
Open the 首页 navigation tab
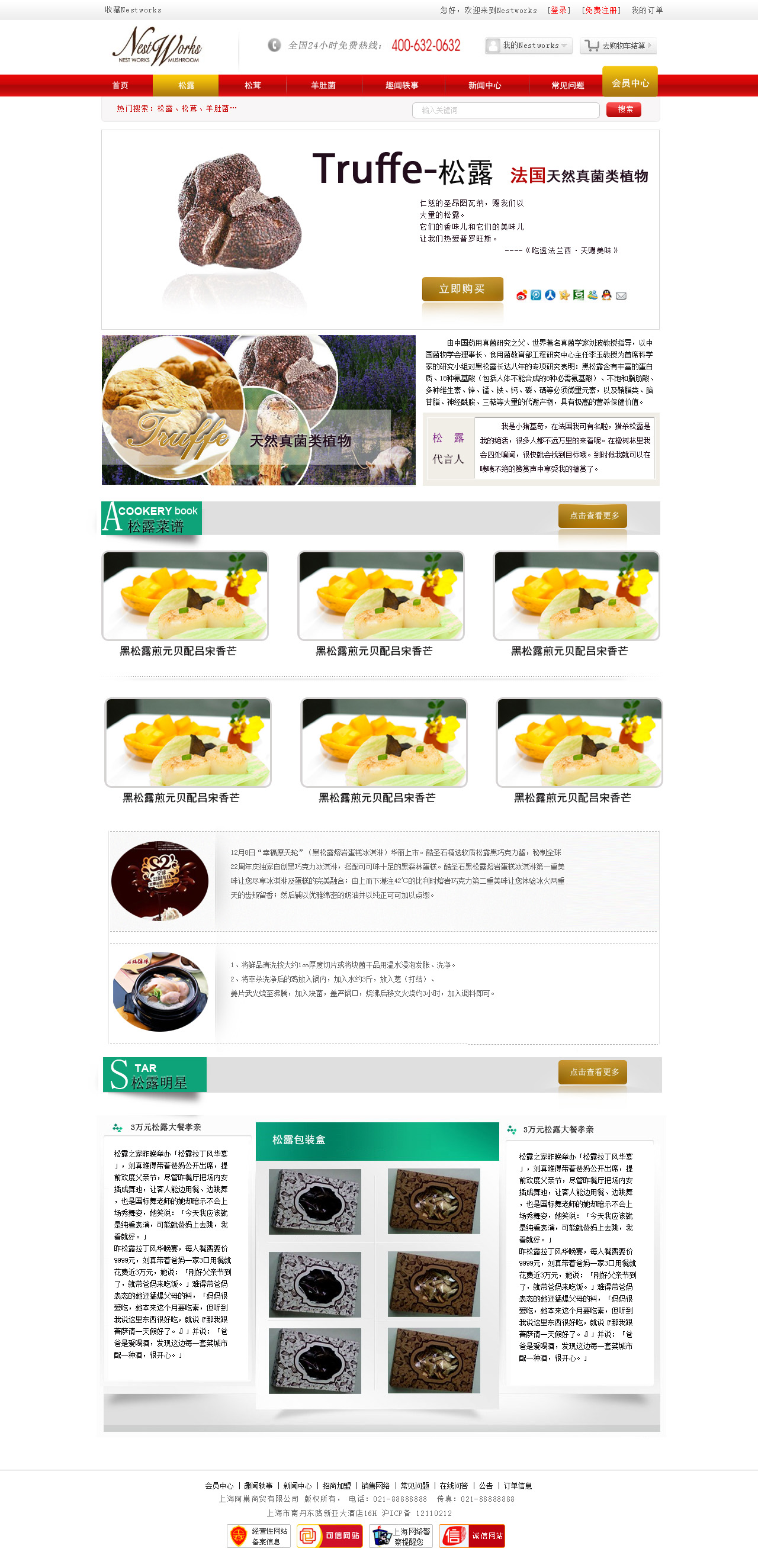click(120, 85)
